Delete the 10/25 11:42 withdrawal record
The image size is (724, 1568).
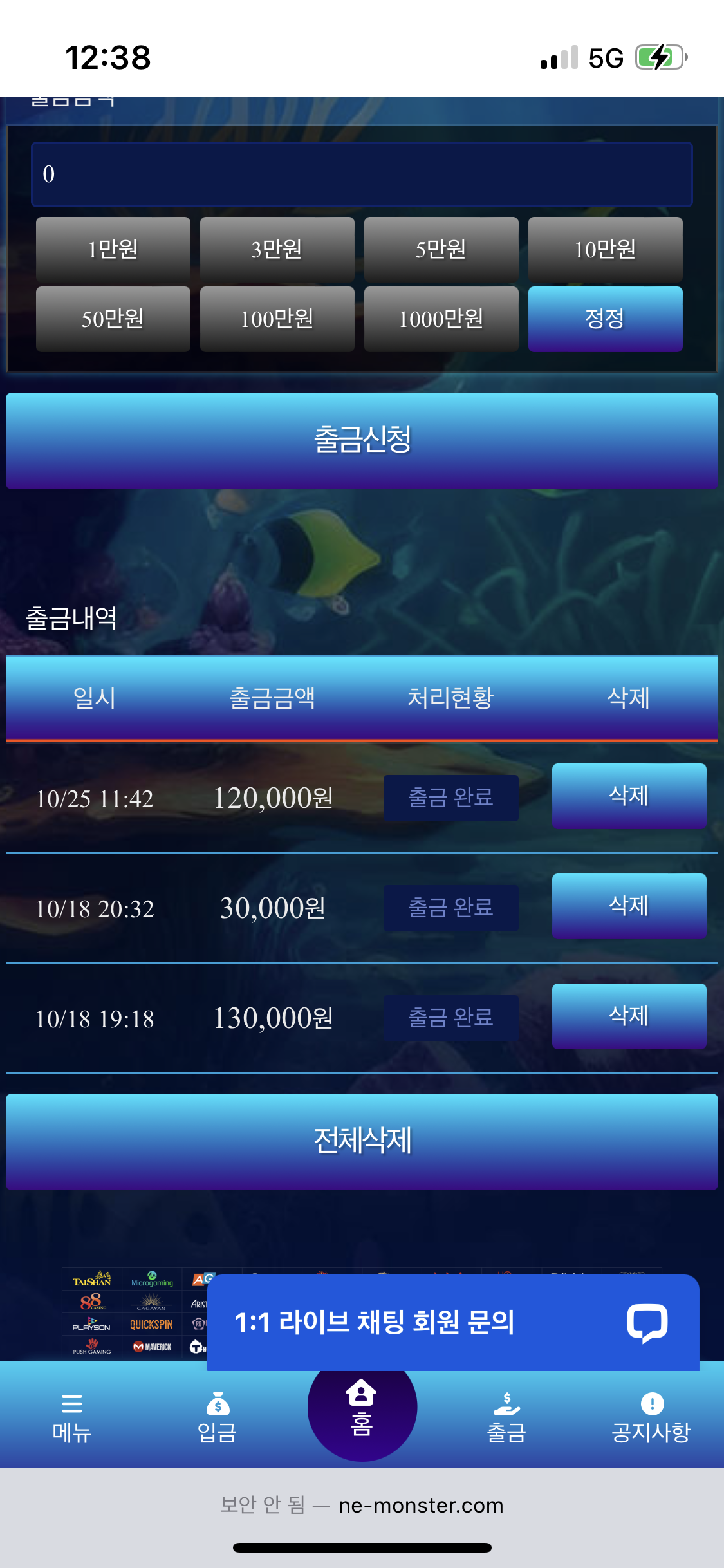(x=629, y=796)
